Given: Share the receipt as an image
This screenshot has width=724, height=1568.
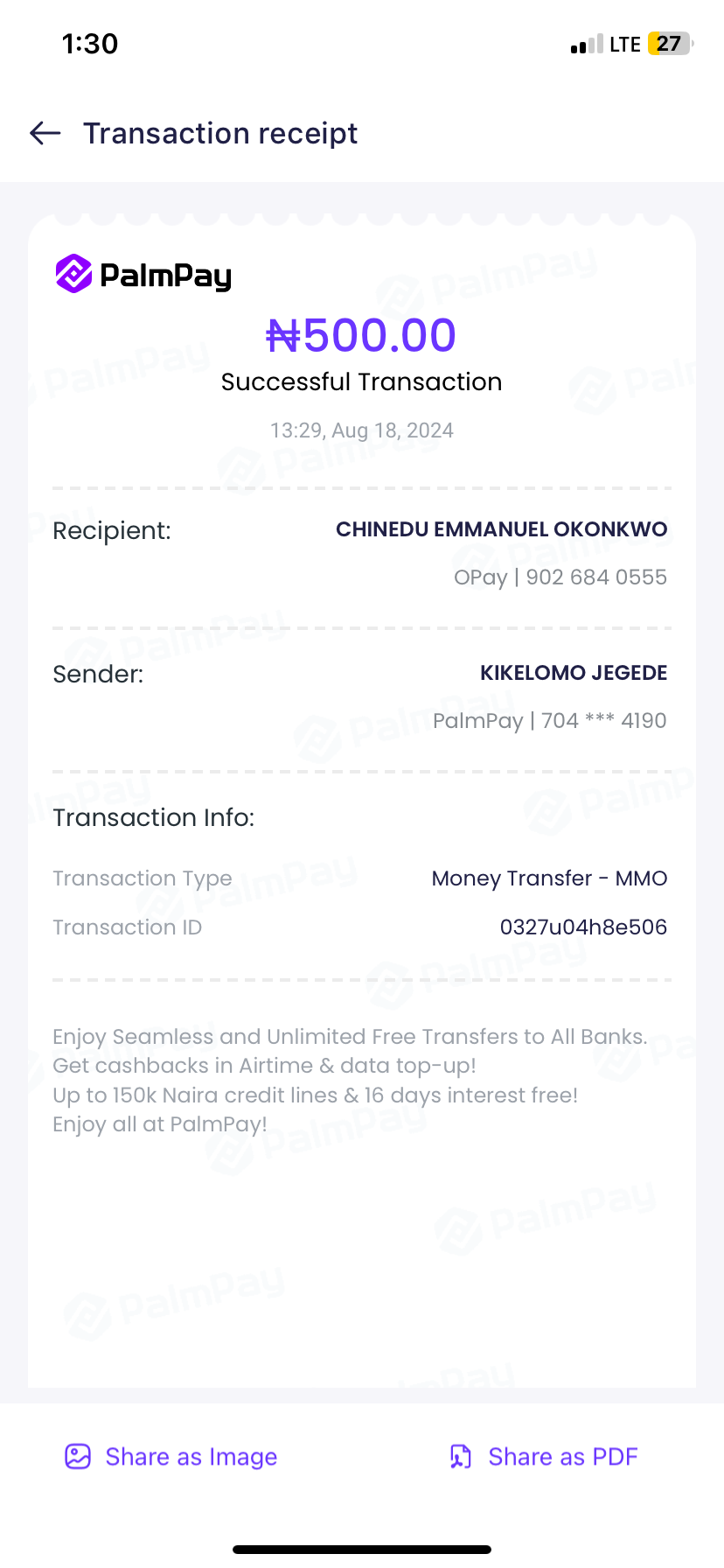Looking at the screenshot, I should (171, 1457).
